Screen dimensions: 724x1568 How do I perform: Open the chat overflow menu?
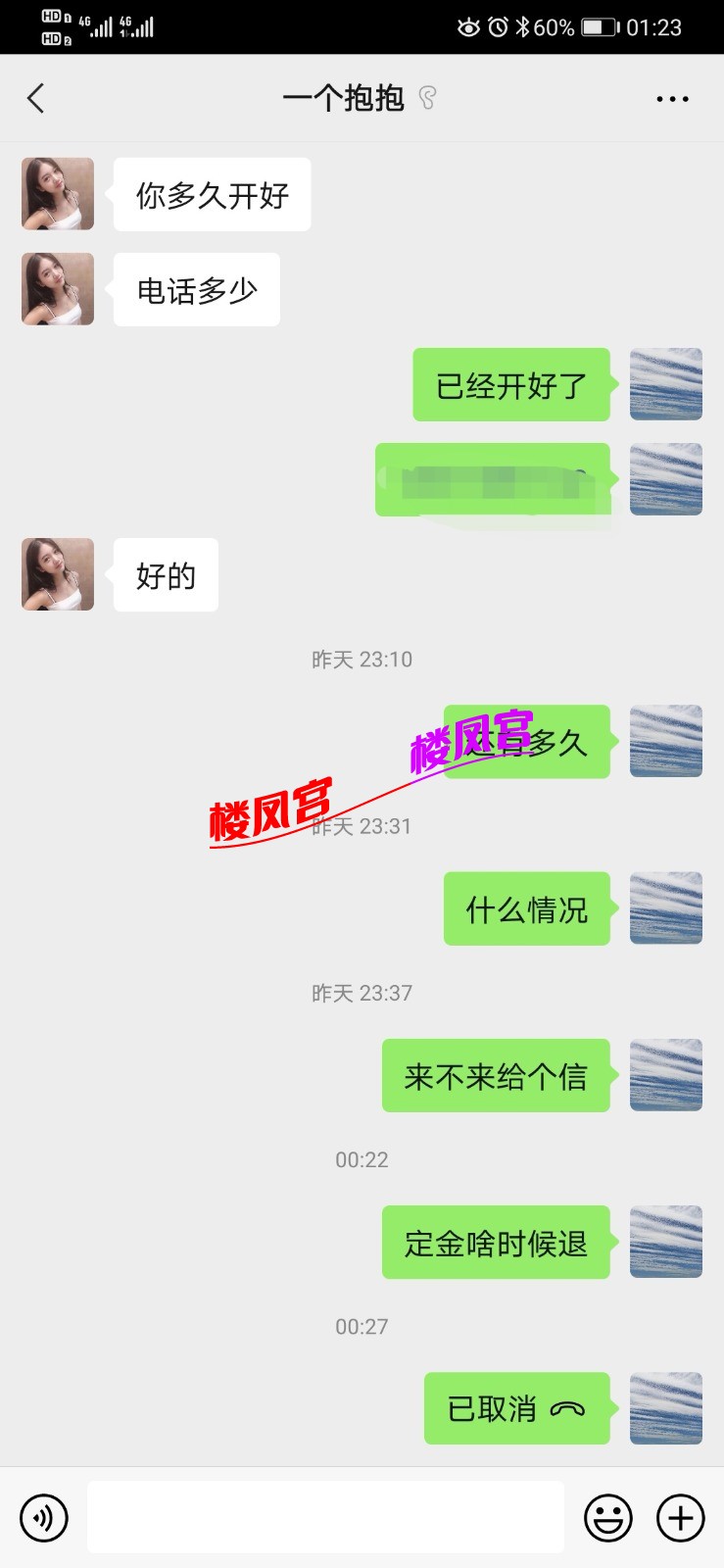pos(672,99)
